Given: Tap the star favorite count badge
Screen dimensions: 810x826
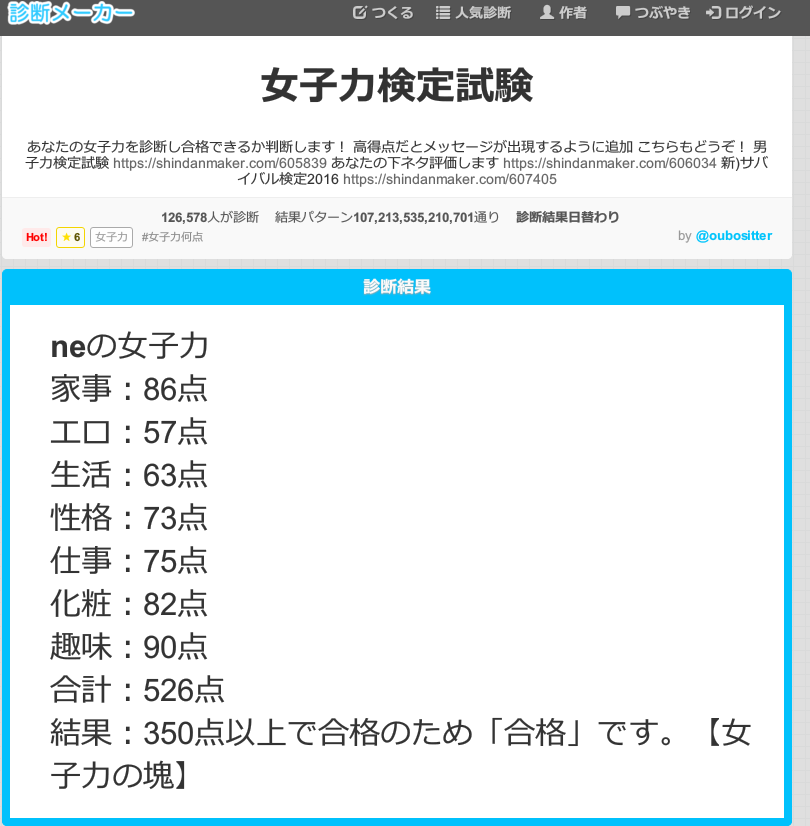Looking at the screenshot, I should coord(70,237).
